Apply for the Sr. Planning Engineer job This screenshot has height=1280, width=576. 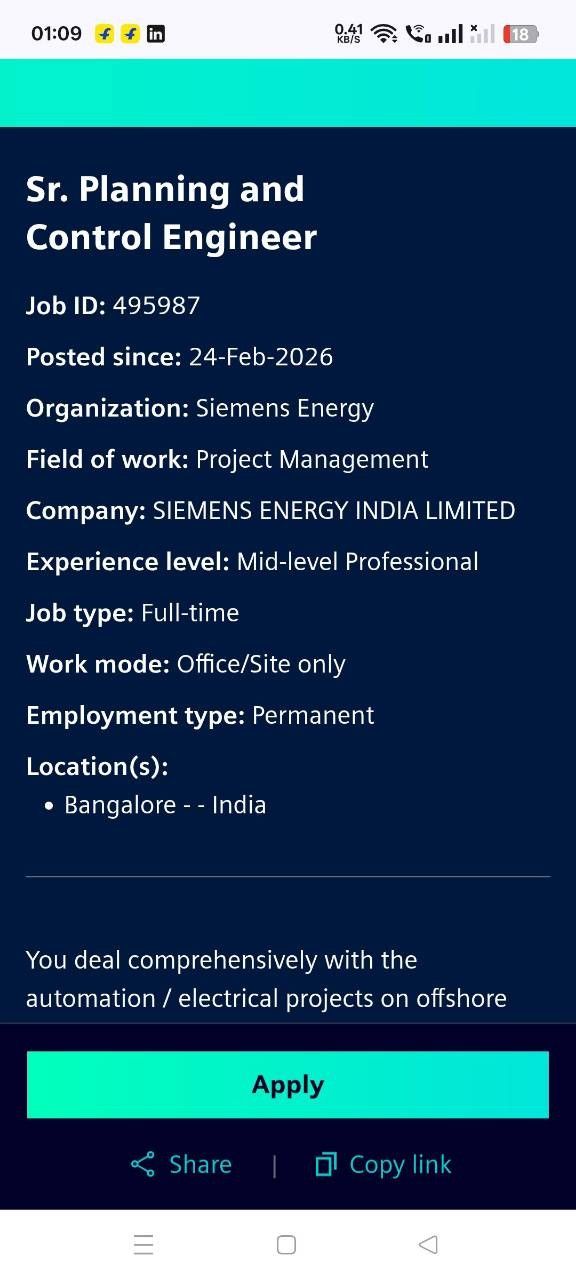(288, 1085)
